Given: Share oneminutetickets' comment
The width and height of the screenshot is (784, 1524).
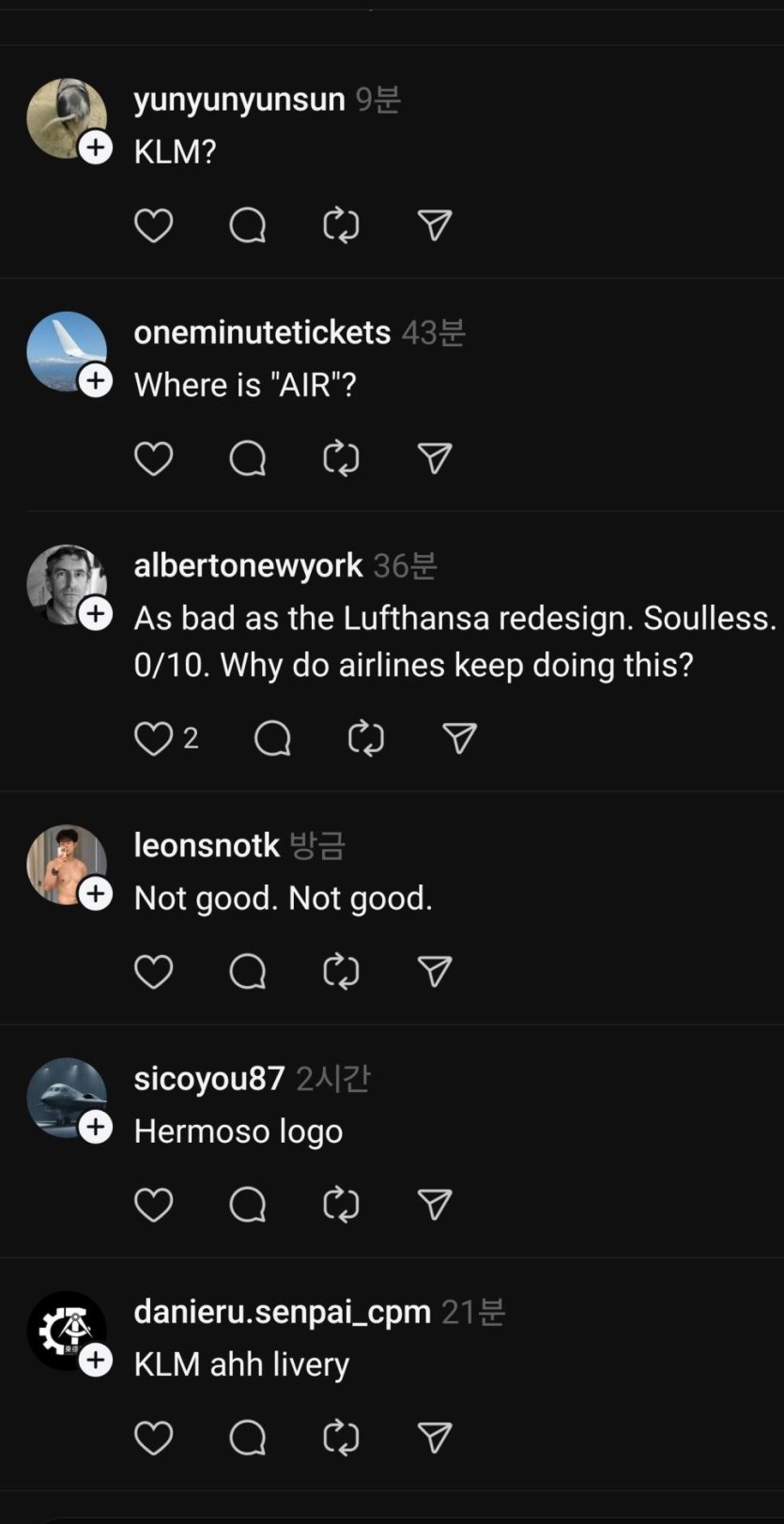Looking at the screenshot, I should pyautogui.click(x=435, y=458).
